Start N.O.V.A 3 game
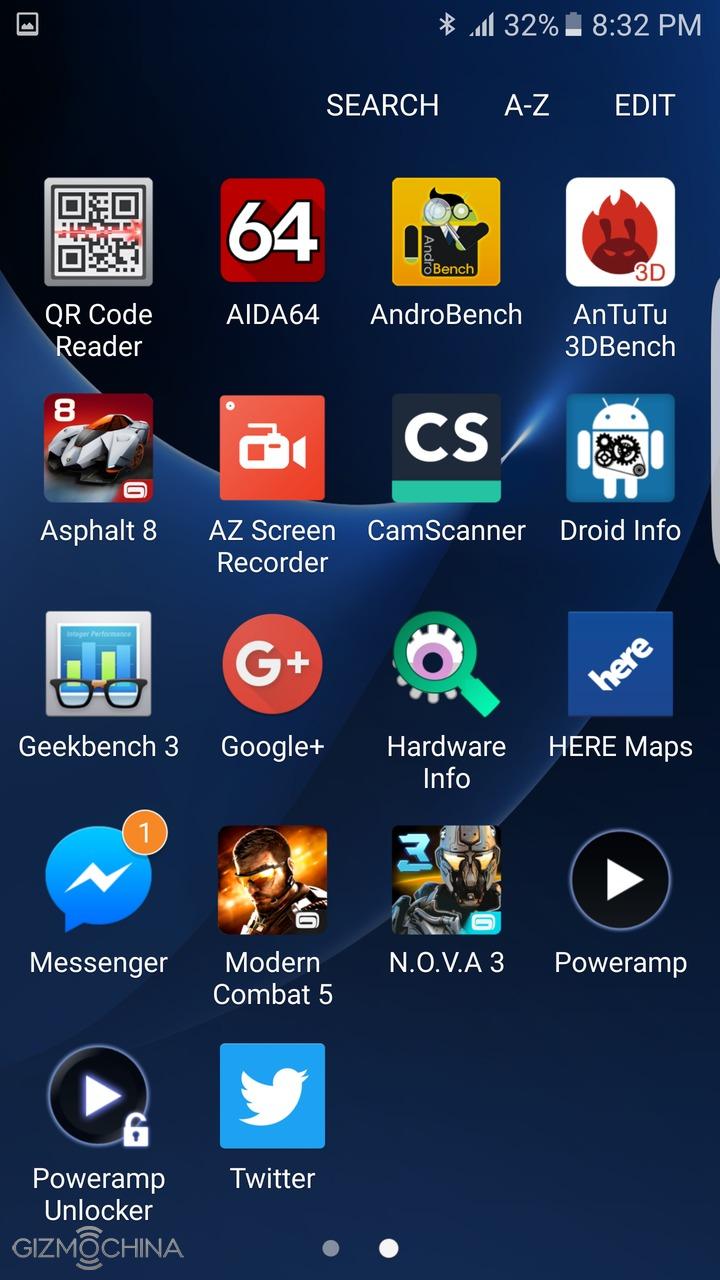Viewport: 720px width, 1280px height. [x=446, y=880]
